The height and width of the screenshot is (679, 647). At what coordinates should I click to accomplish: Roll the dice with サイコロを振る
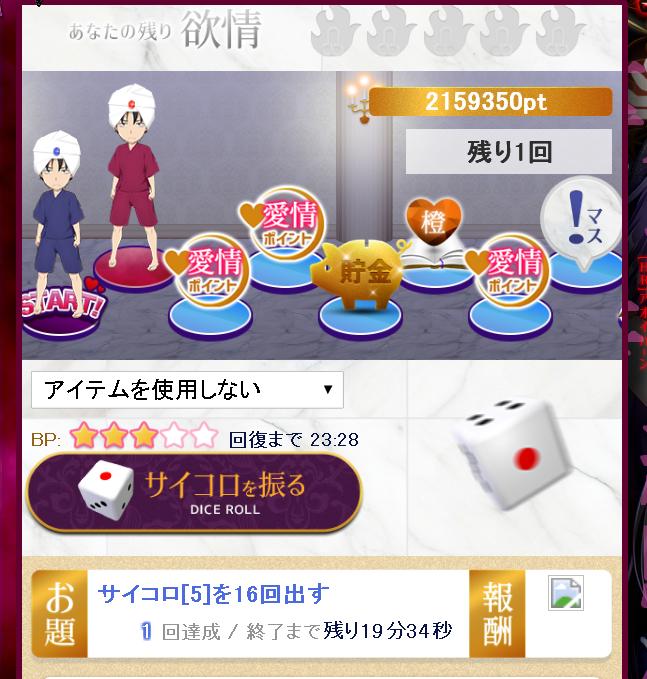[x=193, y=493]
